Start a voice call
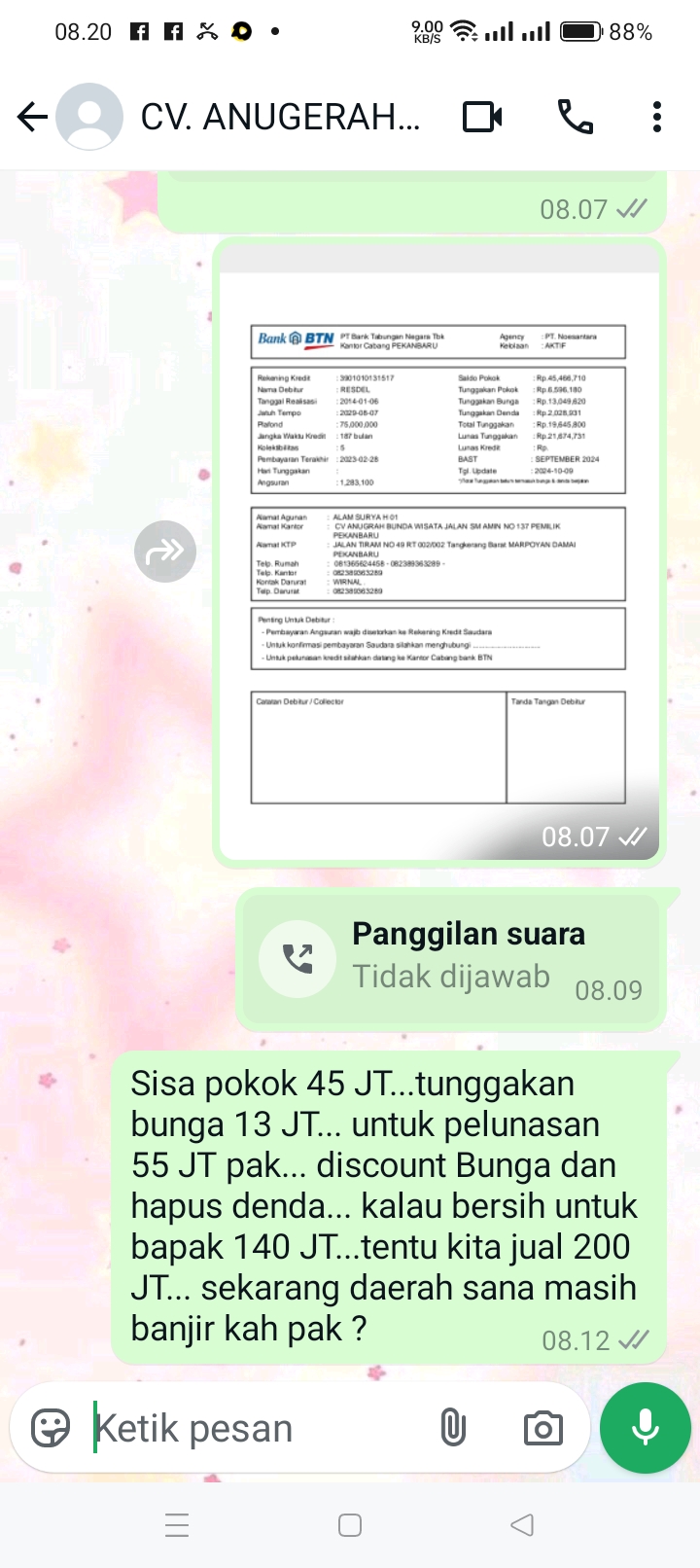This screenshot has height=1568, width=700. pos(575,118)
